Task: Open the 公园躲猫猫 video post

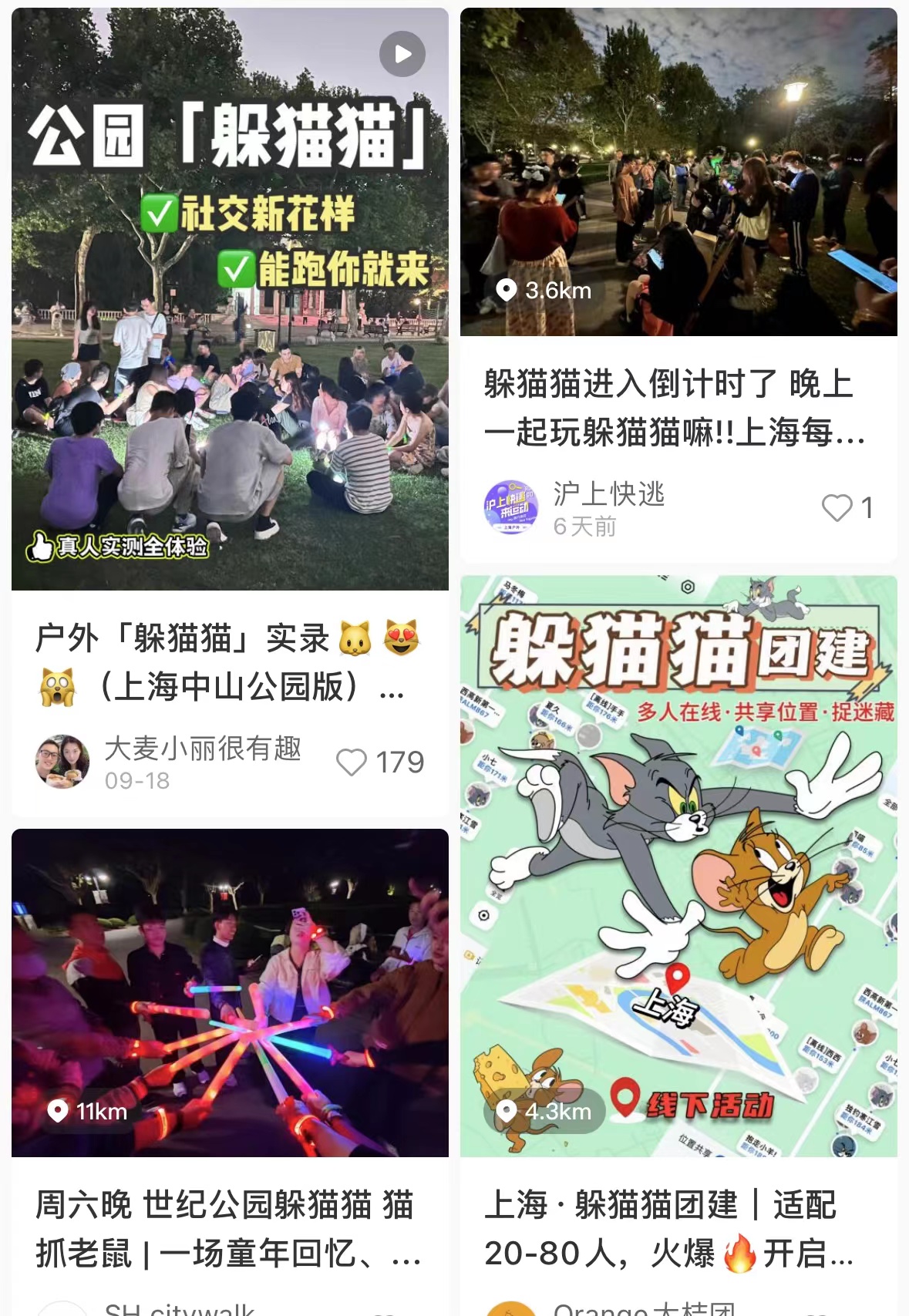Action: (230, 299)
